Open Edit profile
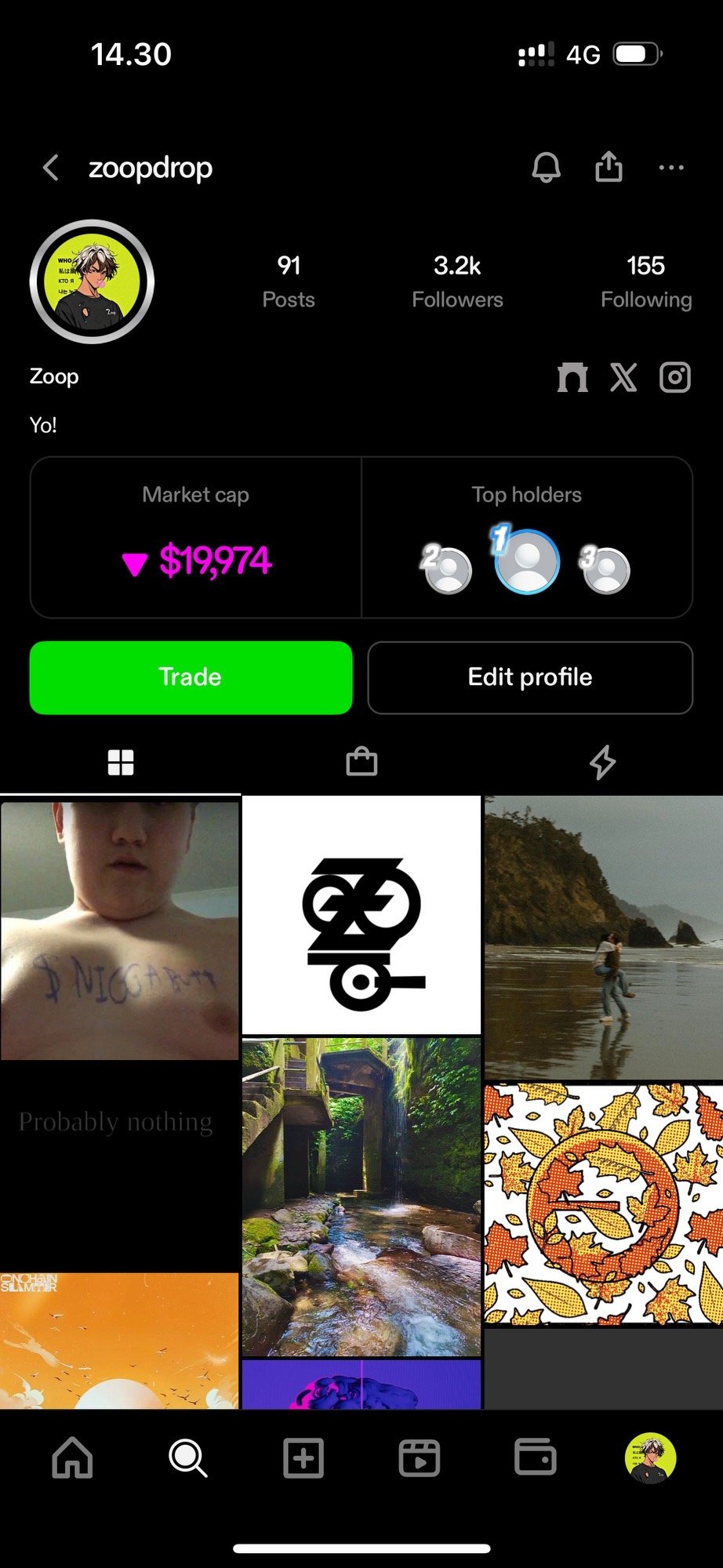 click(530, 677)
